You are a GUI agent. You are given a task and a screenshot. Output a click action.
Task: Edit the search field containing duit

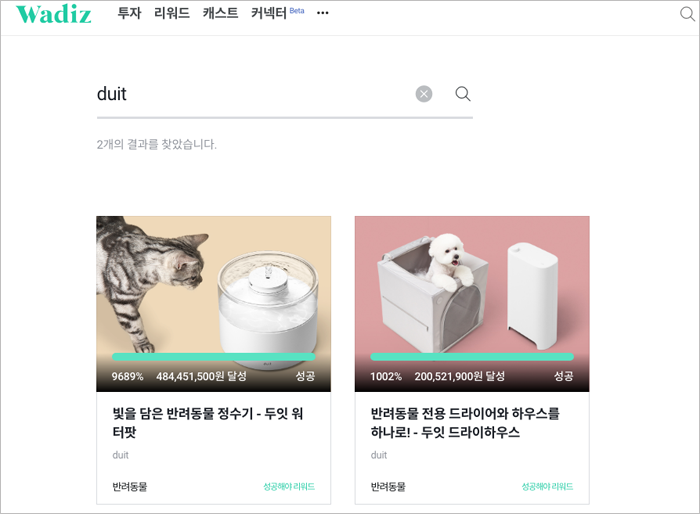point(250,94)
